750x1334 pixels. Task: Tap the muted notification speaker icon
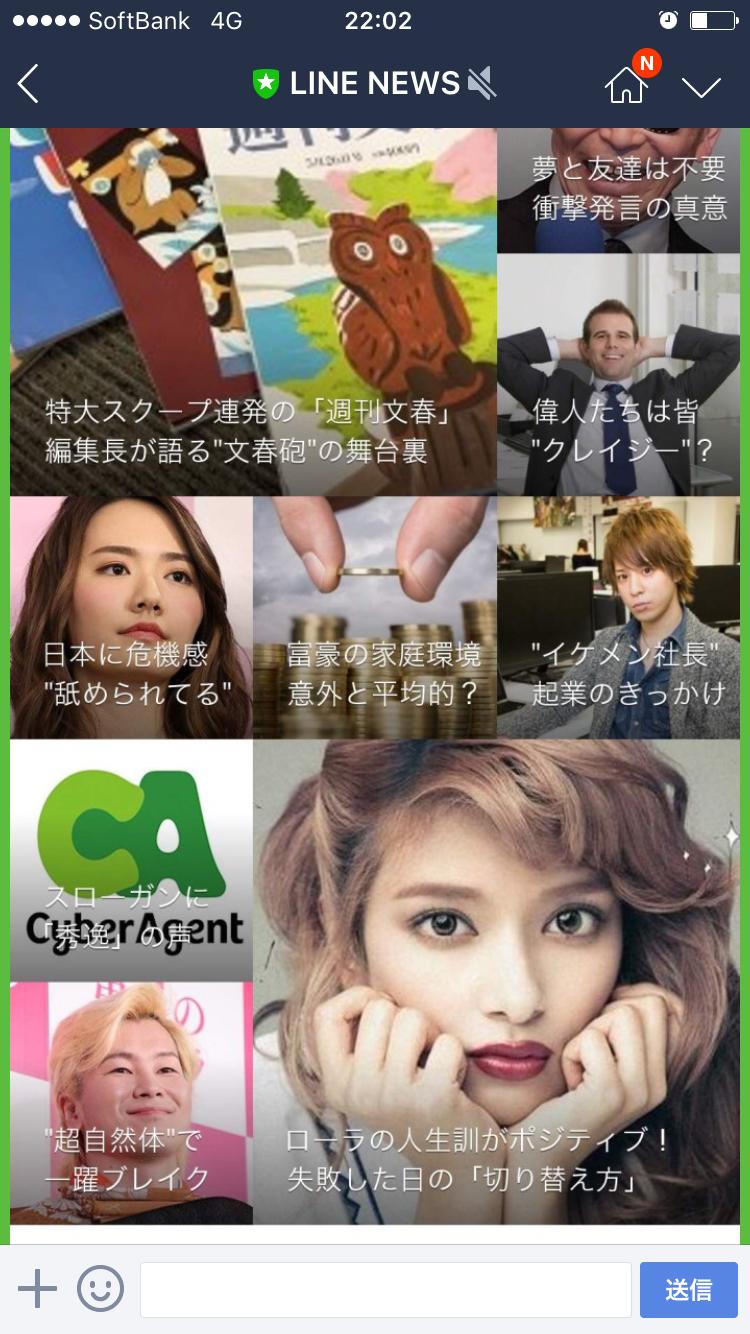click(478, 84)
